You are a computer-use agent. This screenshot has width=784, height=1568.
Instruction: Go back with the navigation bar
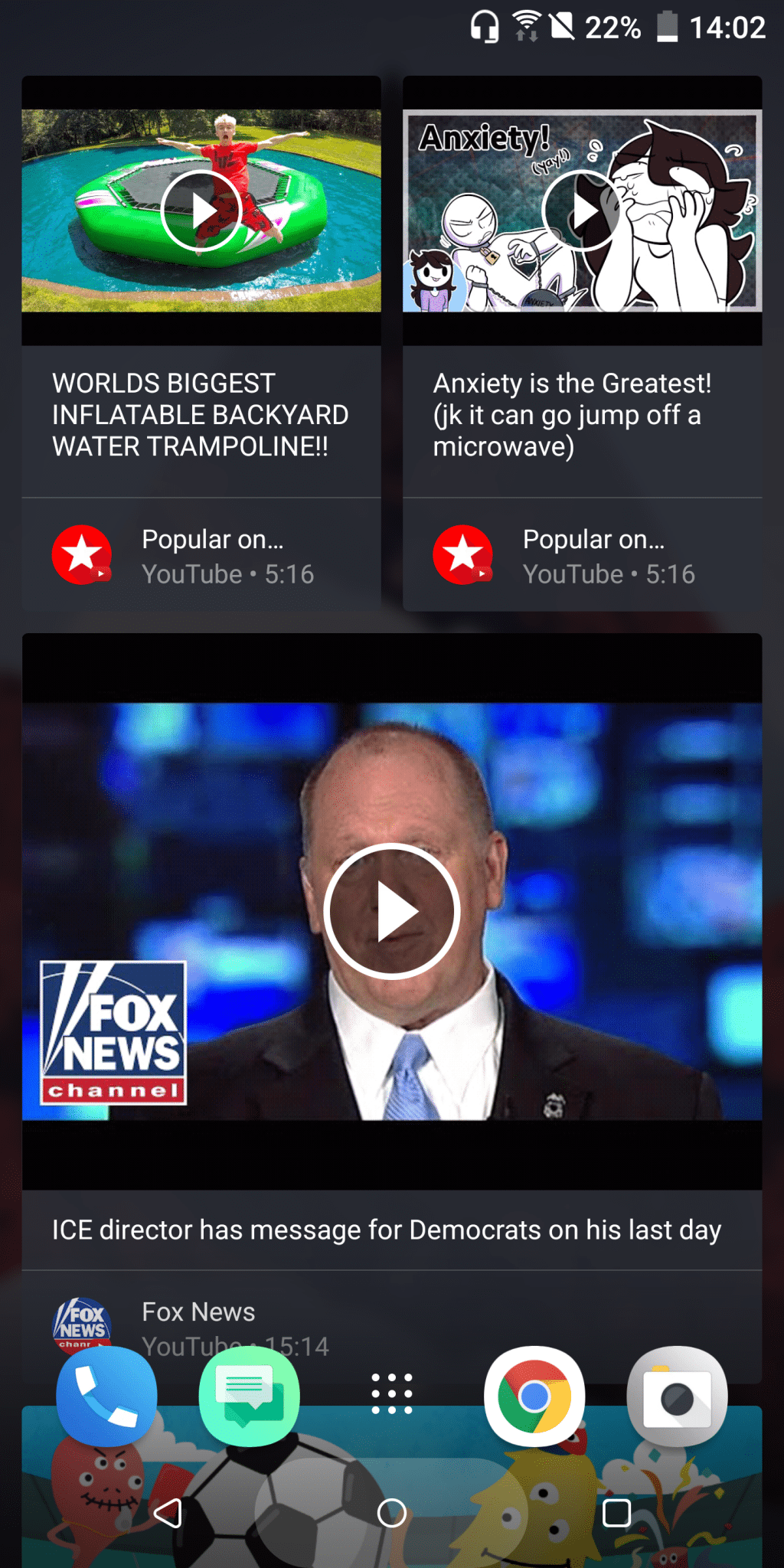[168, 1513]
